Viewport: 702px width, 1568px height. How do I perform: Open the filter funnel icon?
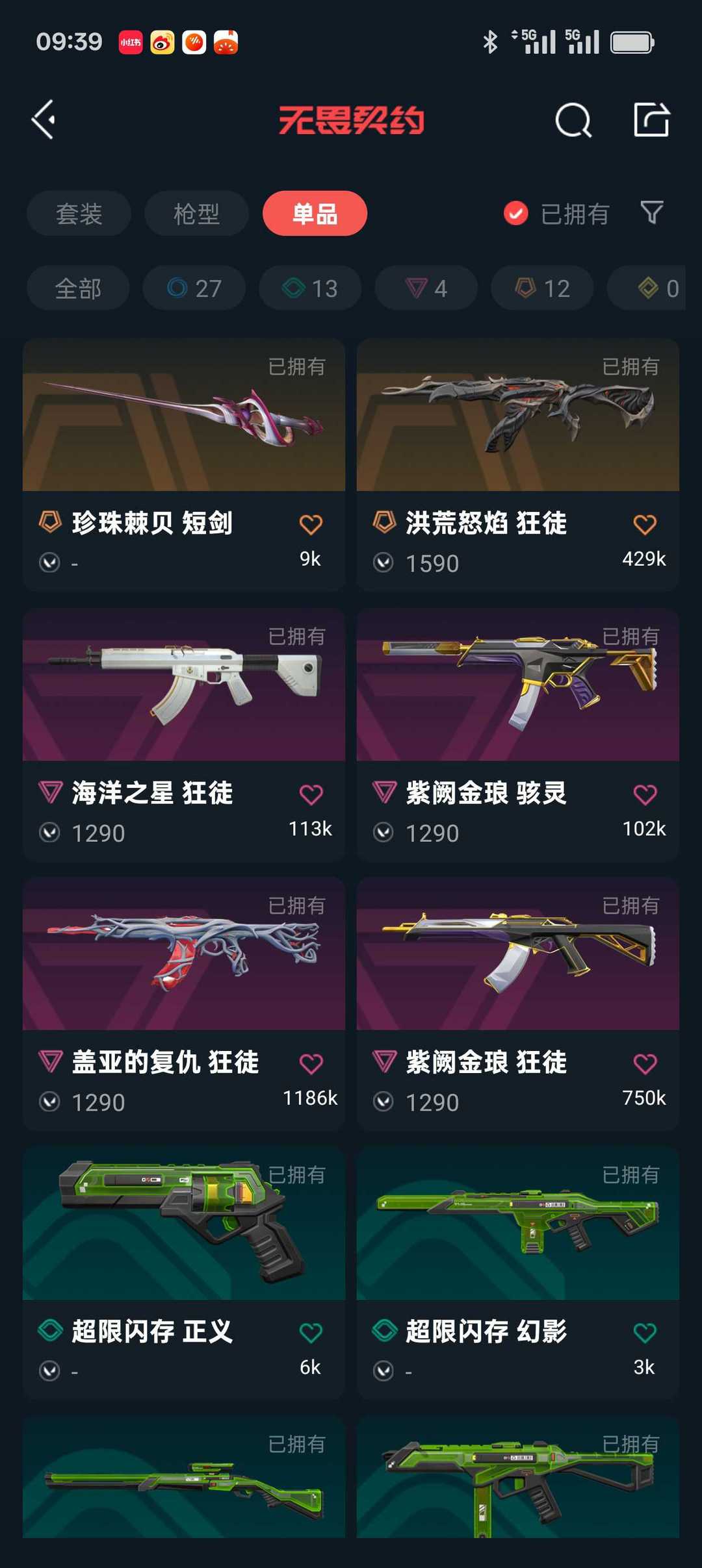point(651,213)
